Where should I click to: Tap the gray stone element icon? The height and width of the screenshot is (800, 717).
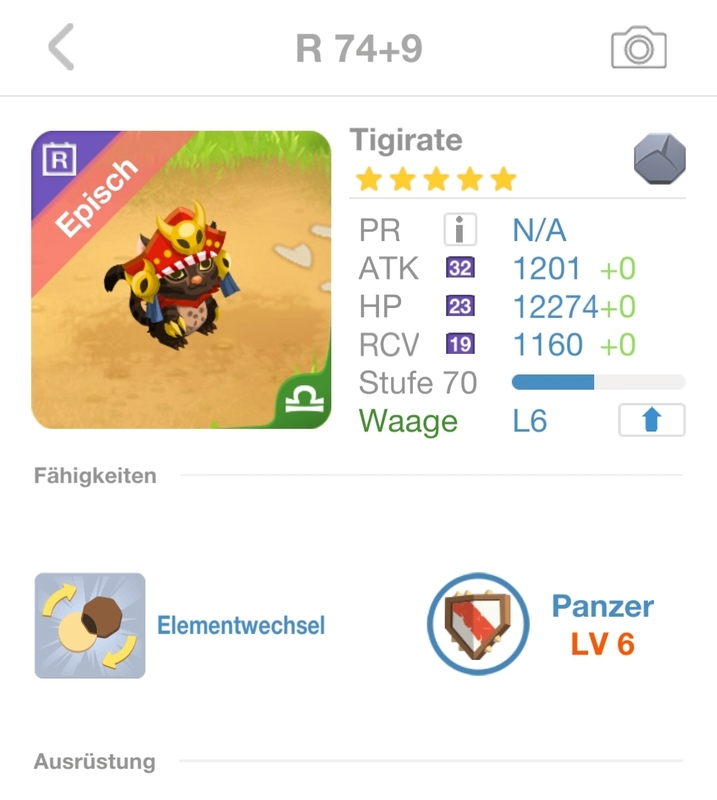(659, 160)
